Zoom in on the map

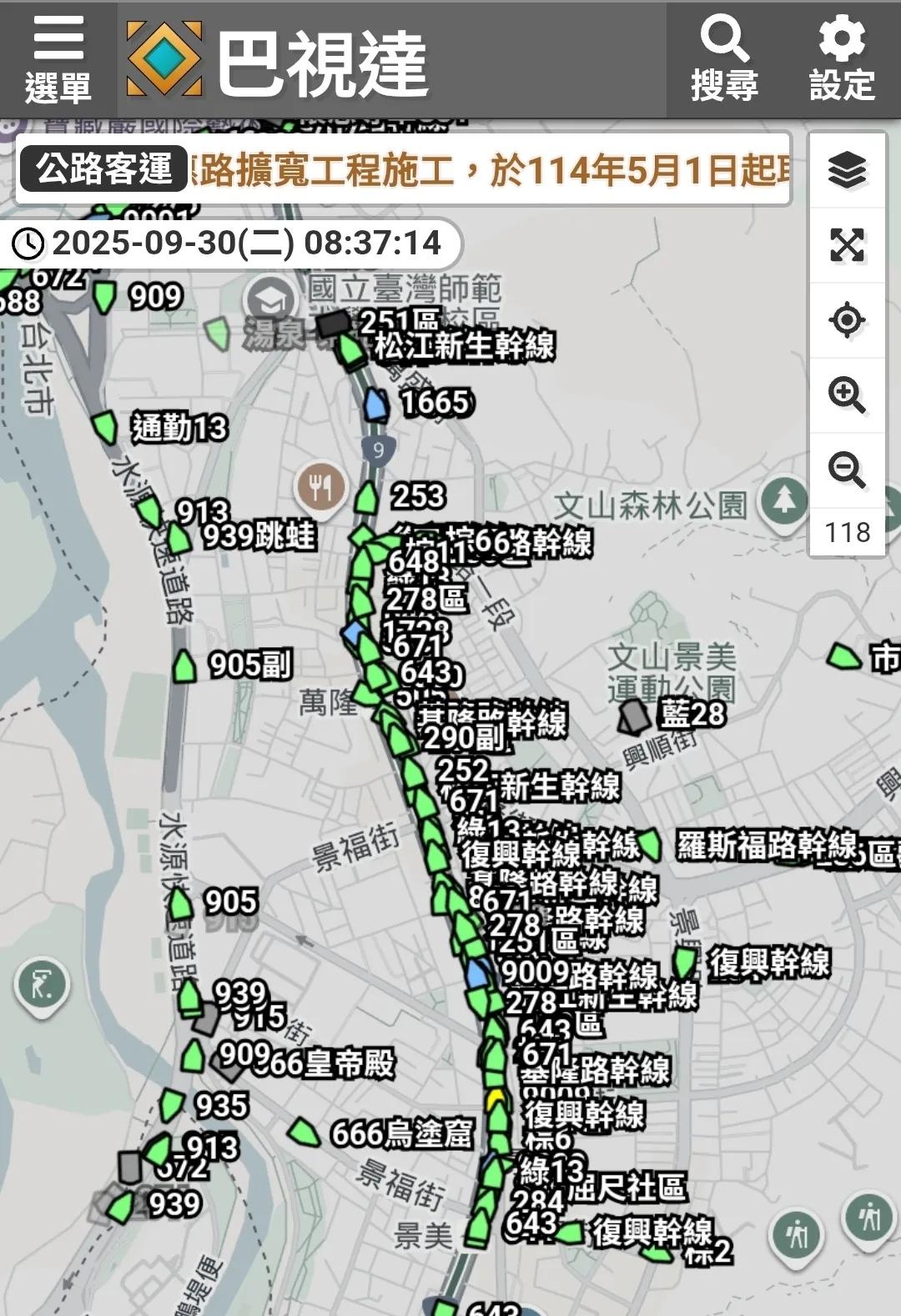coord(847,395)
